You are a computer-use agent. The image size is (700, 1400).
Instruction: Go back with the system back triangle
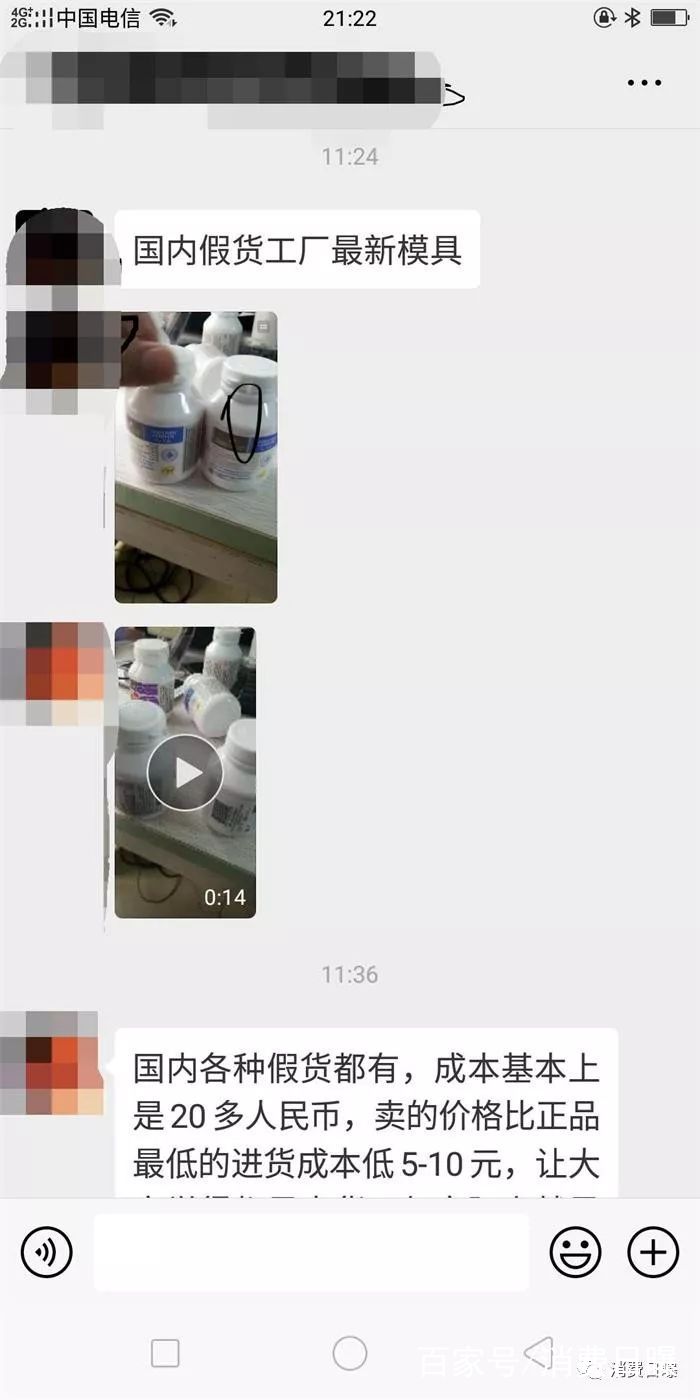[538, 1351]
